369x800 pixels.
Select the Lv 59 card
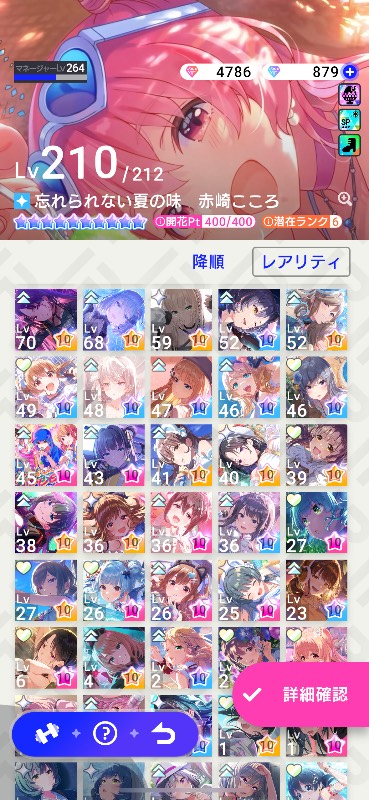pyautogui.click(x=181, y=320)
